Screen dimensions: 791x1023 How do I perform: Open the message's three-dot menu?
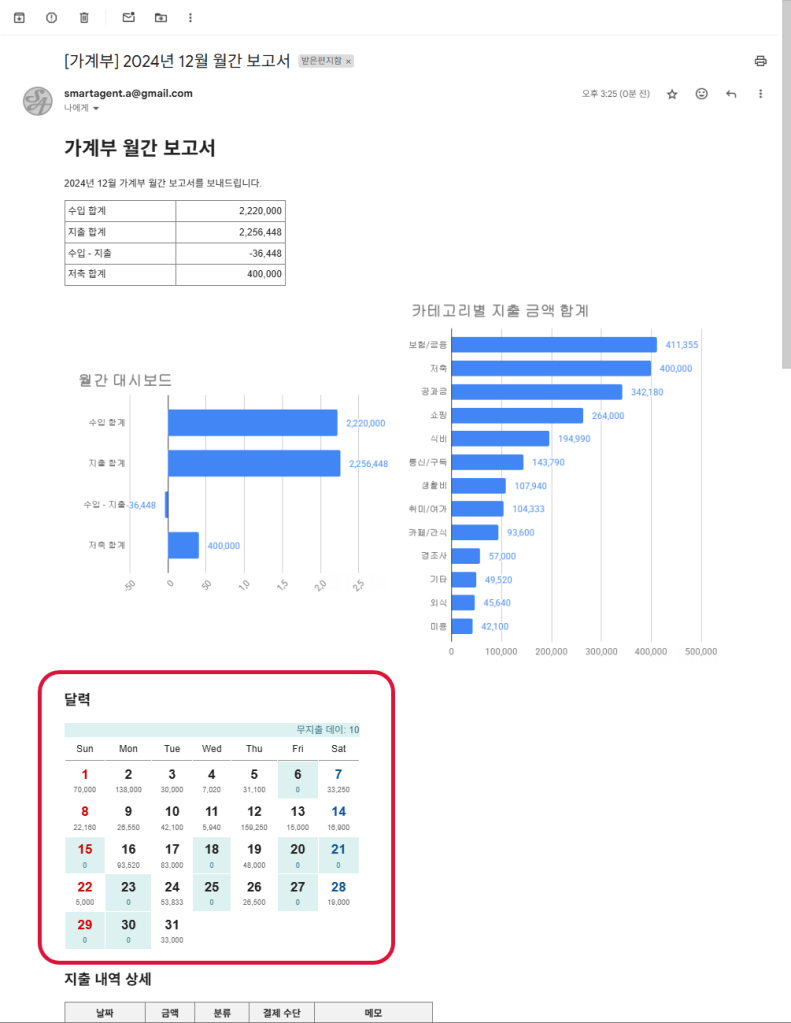(760, 94)
